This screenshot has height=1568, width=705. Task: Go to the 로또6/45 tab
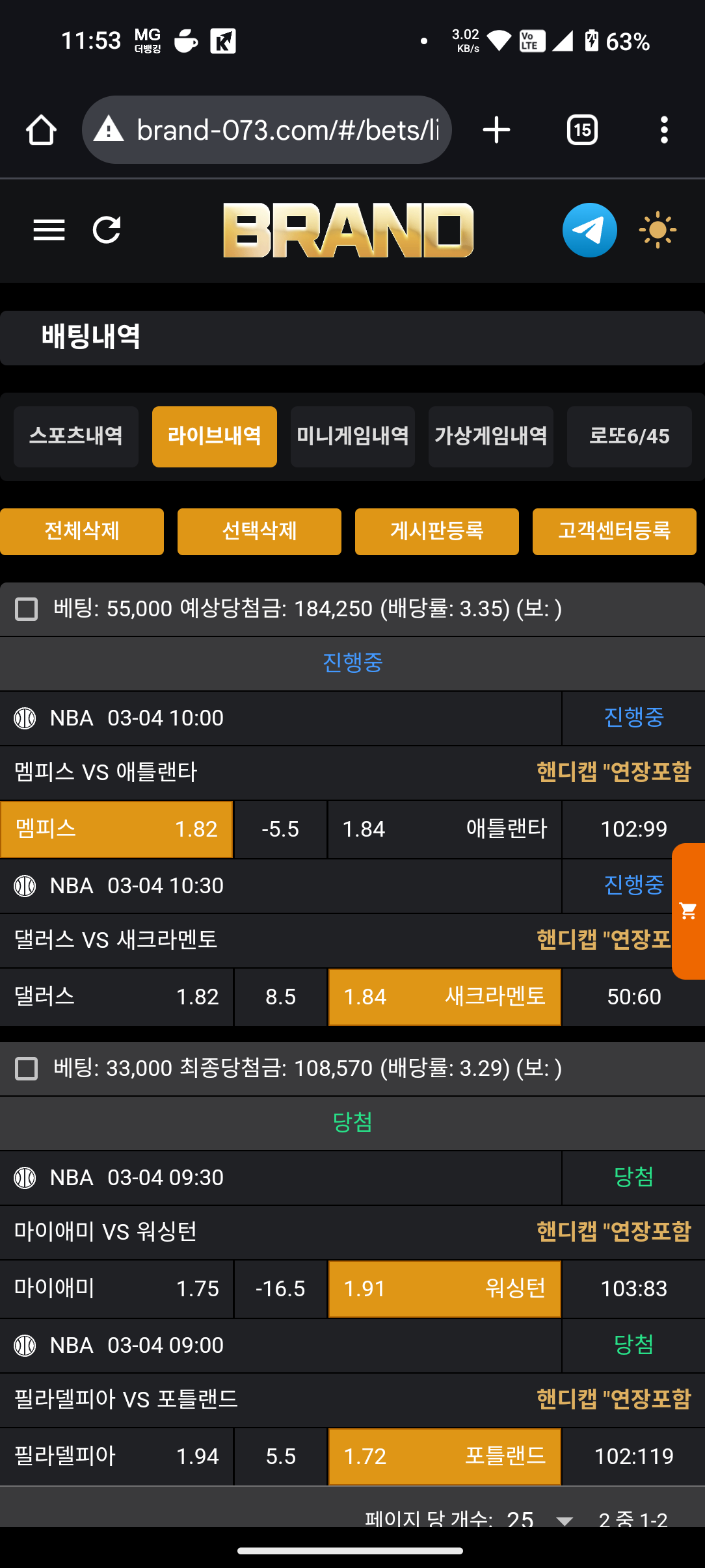pyautogui.click(x=629, y=436)
